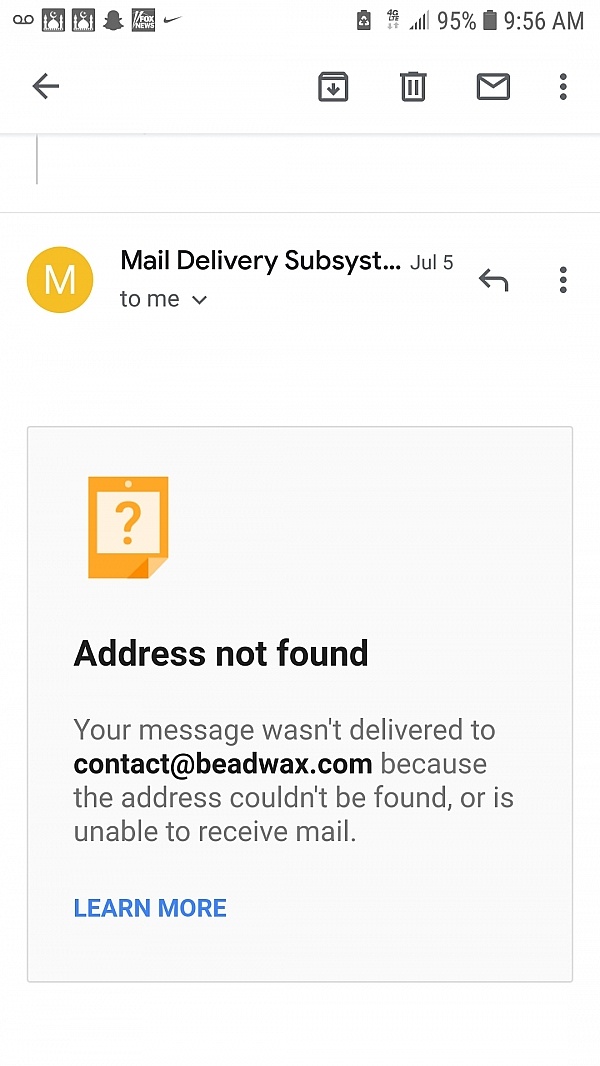Screen dimensions: 600x1066
Task: Open the top app bar overflow menu
Action: pyautogui.click(x=563, y=87)
